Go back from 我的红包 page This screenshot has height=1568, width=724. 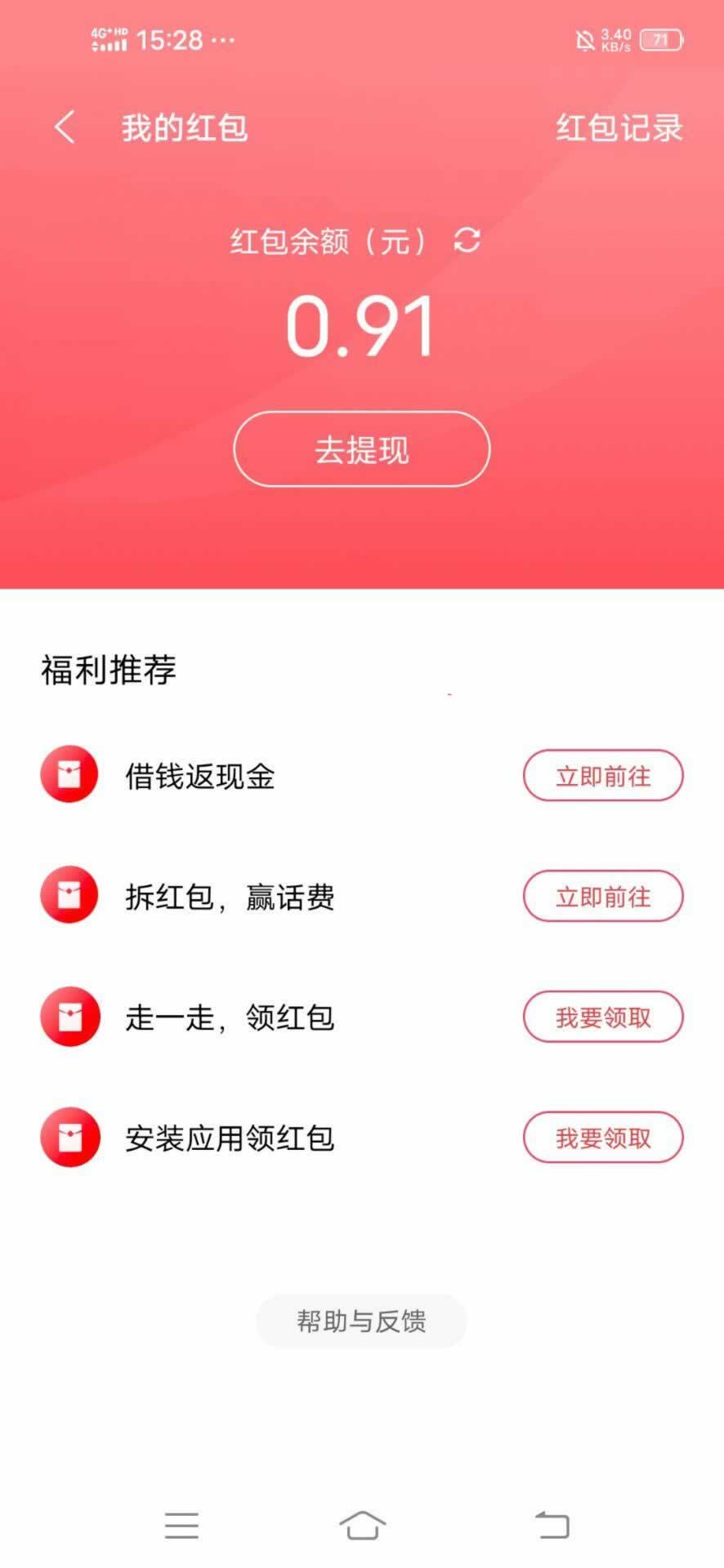click(65, 127)
